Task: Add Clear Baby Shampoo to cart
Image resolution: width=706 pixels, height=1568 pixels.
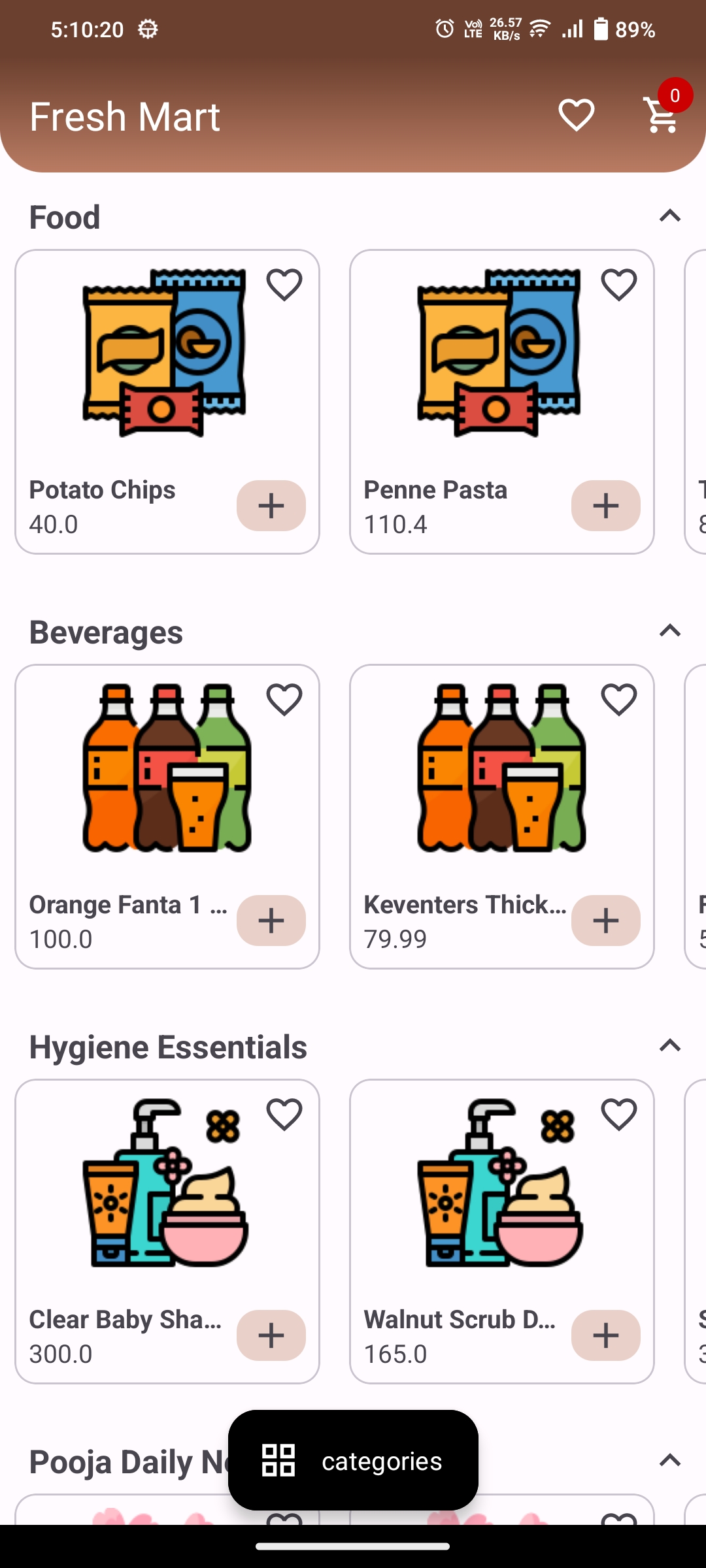Action: [x=271, y=1335]
